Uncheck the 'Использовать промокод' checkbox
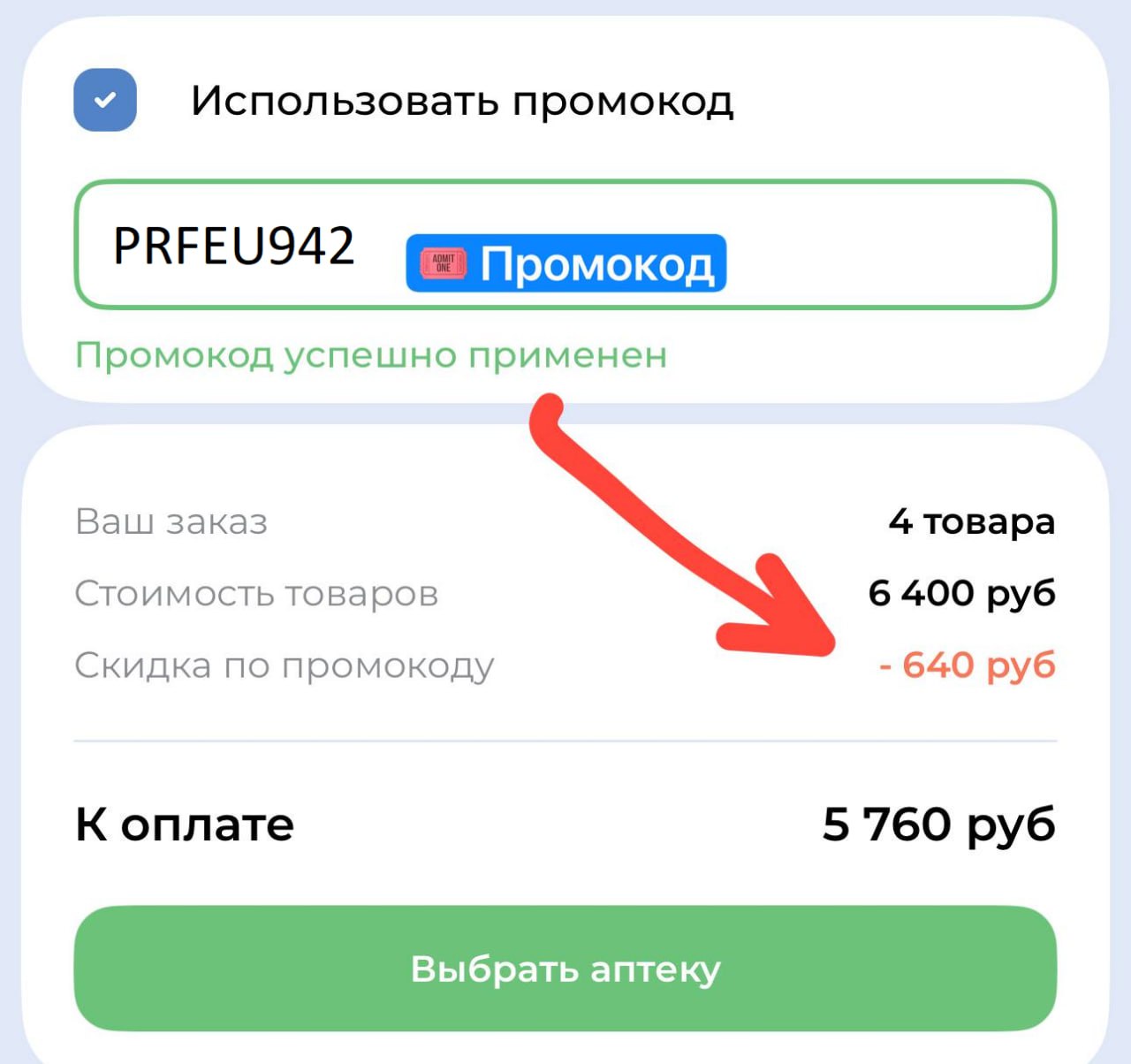Image resolution: width=1131 pixels, height=1064 pixels. pos(105,100)
